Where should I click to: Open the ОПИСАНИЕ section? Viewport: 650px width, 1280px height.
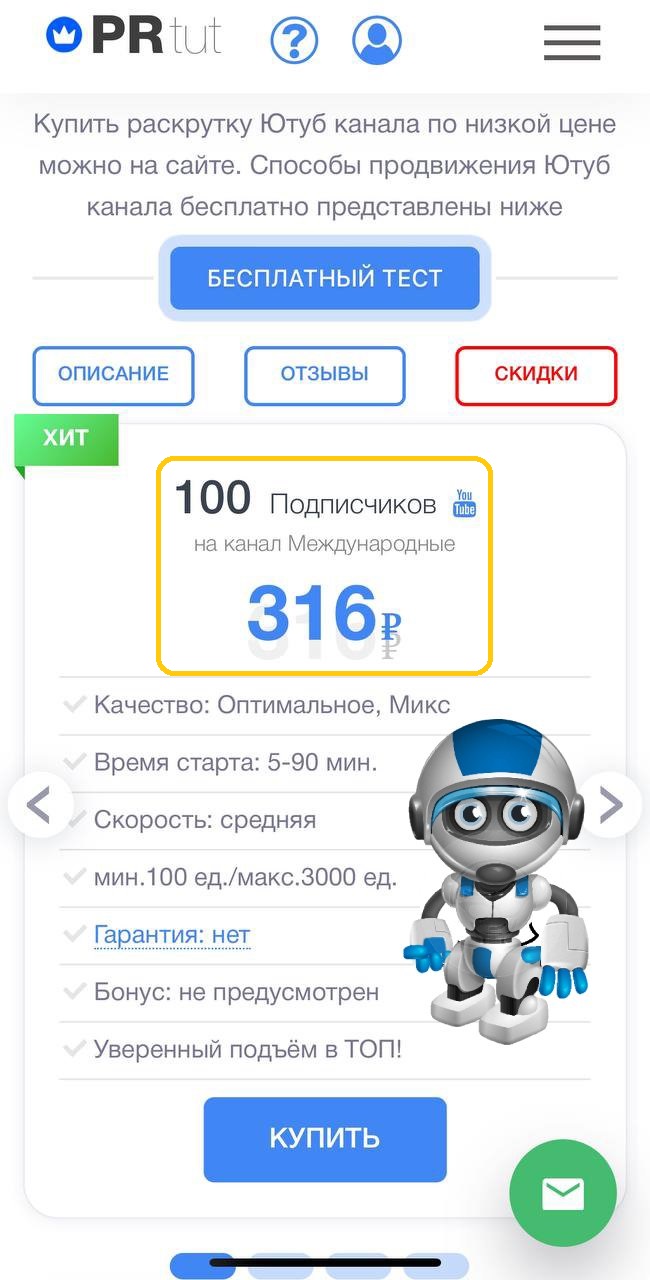coord(113,375)
